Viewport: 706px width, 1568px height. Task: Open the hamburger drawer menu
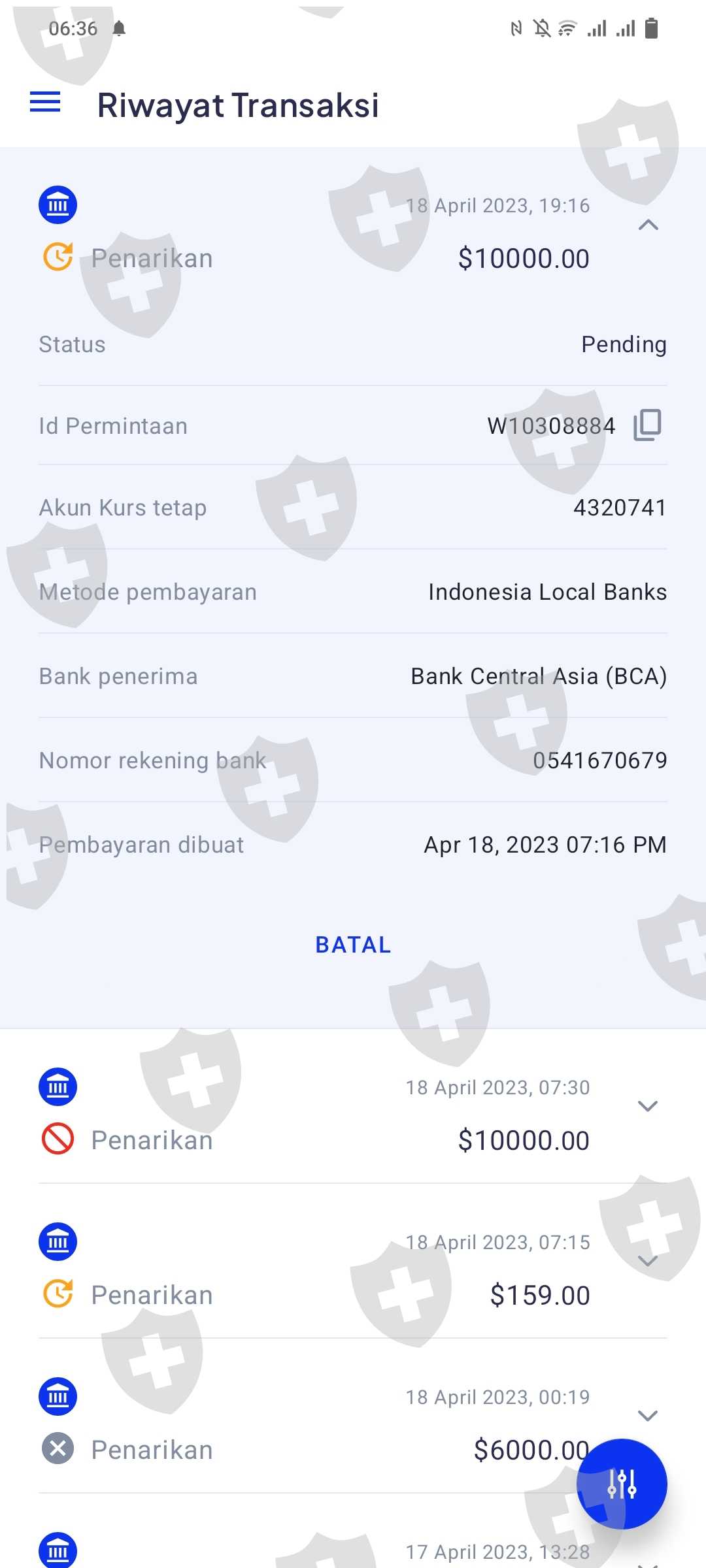click(45, 103)
